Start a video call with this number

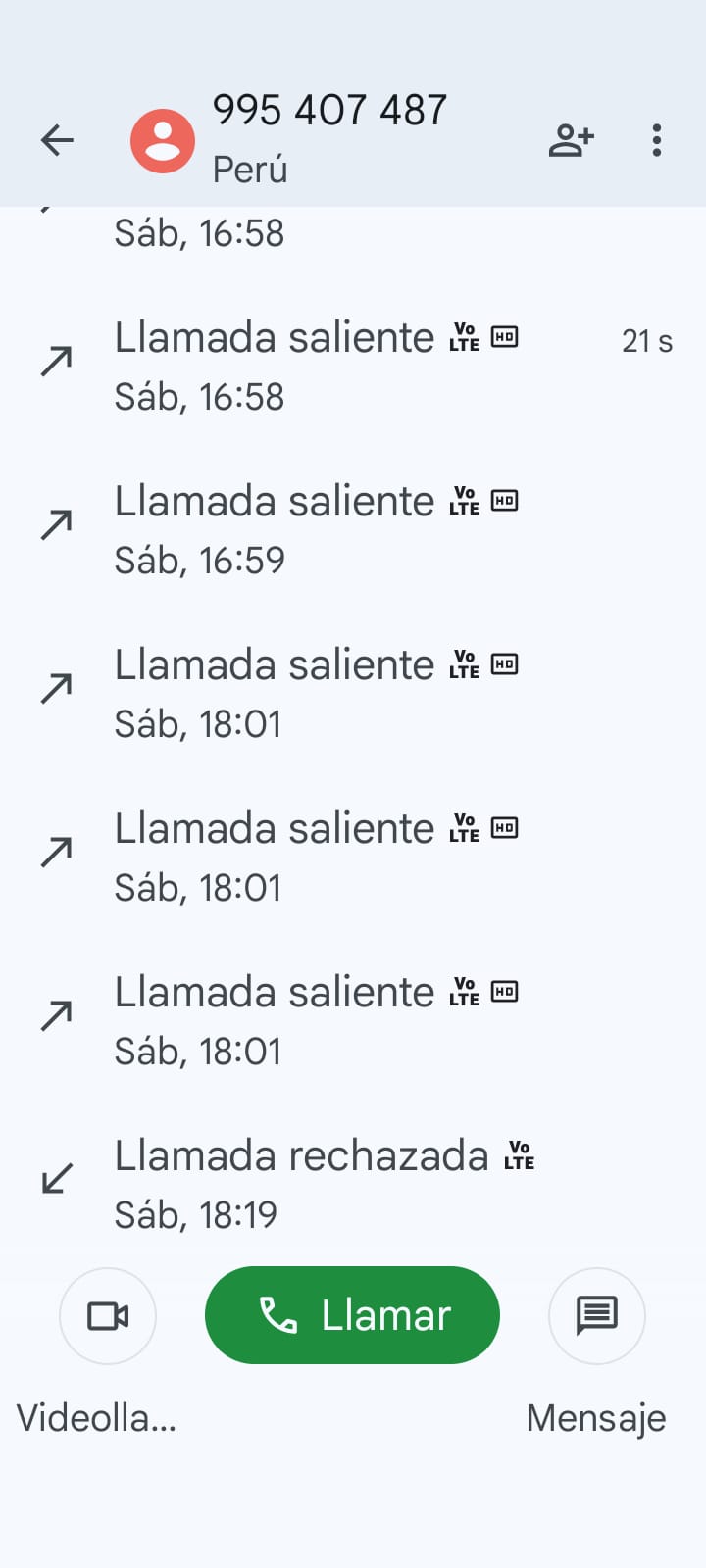point(108,1315)
